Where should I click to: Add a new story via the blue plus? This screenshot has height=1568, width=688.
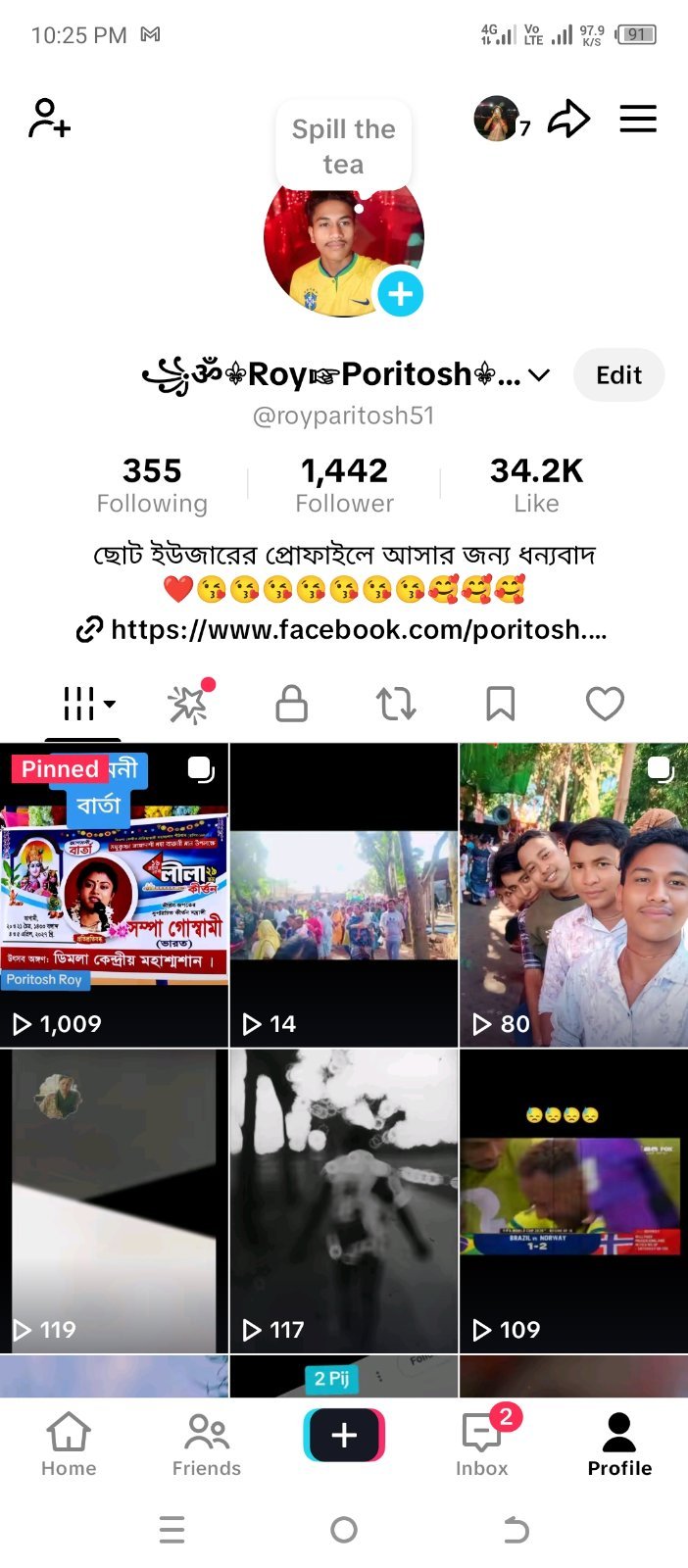pos(400,293)
